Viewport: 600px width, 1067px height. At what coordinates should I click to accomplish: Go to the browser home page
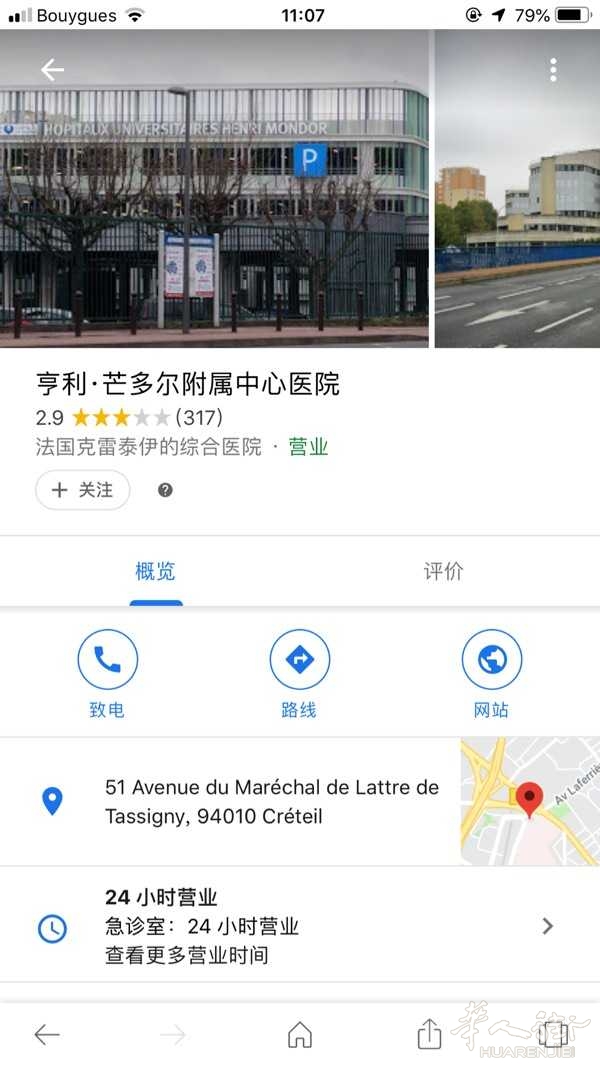point(299,1035)
